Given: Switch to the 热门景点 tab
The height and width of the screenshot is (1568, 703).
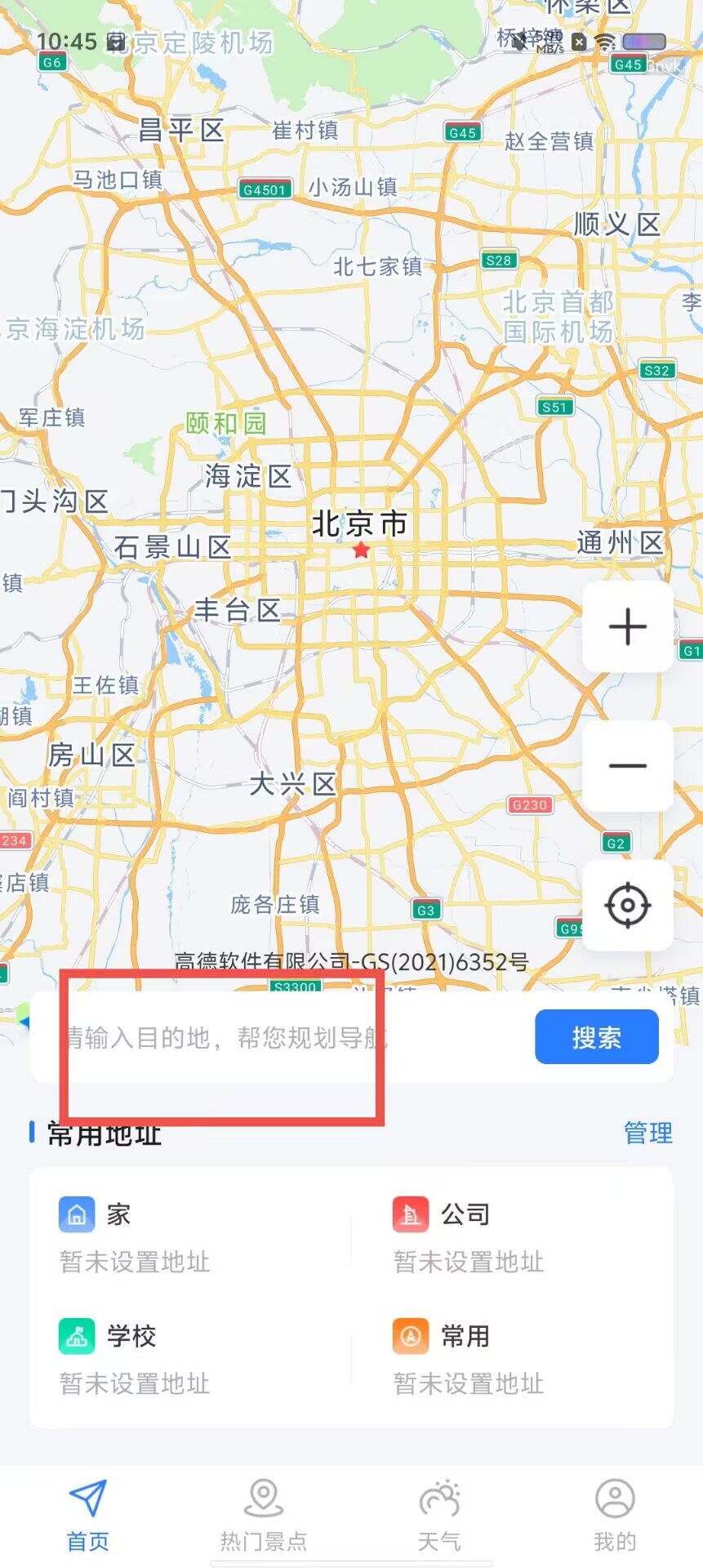Looking at the screenshot, I should click(x=264, y=1516).
